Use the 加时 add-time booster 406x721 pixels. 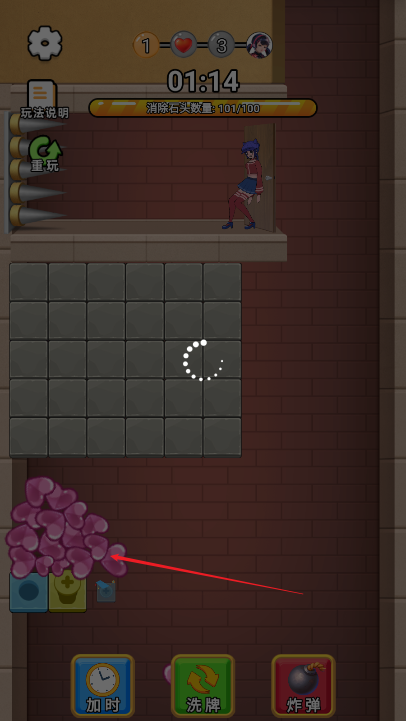click(x=103, y=686)
